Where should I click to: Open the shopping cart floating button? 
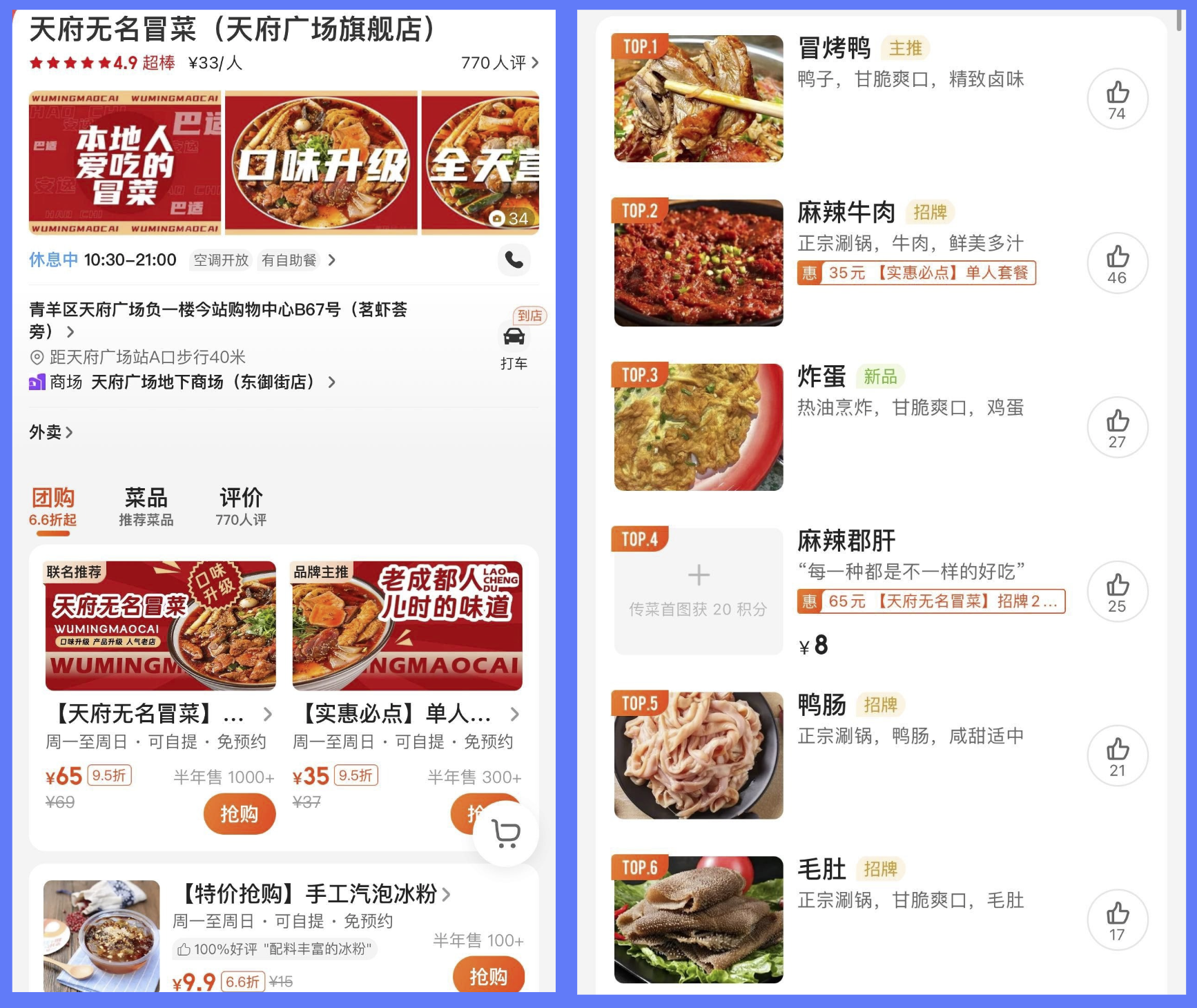click(506, 833)
